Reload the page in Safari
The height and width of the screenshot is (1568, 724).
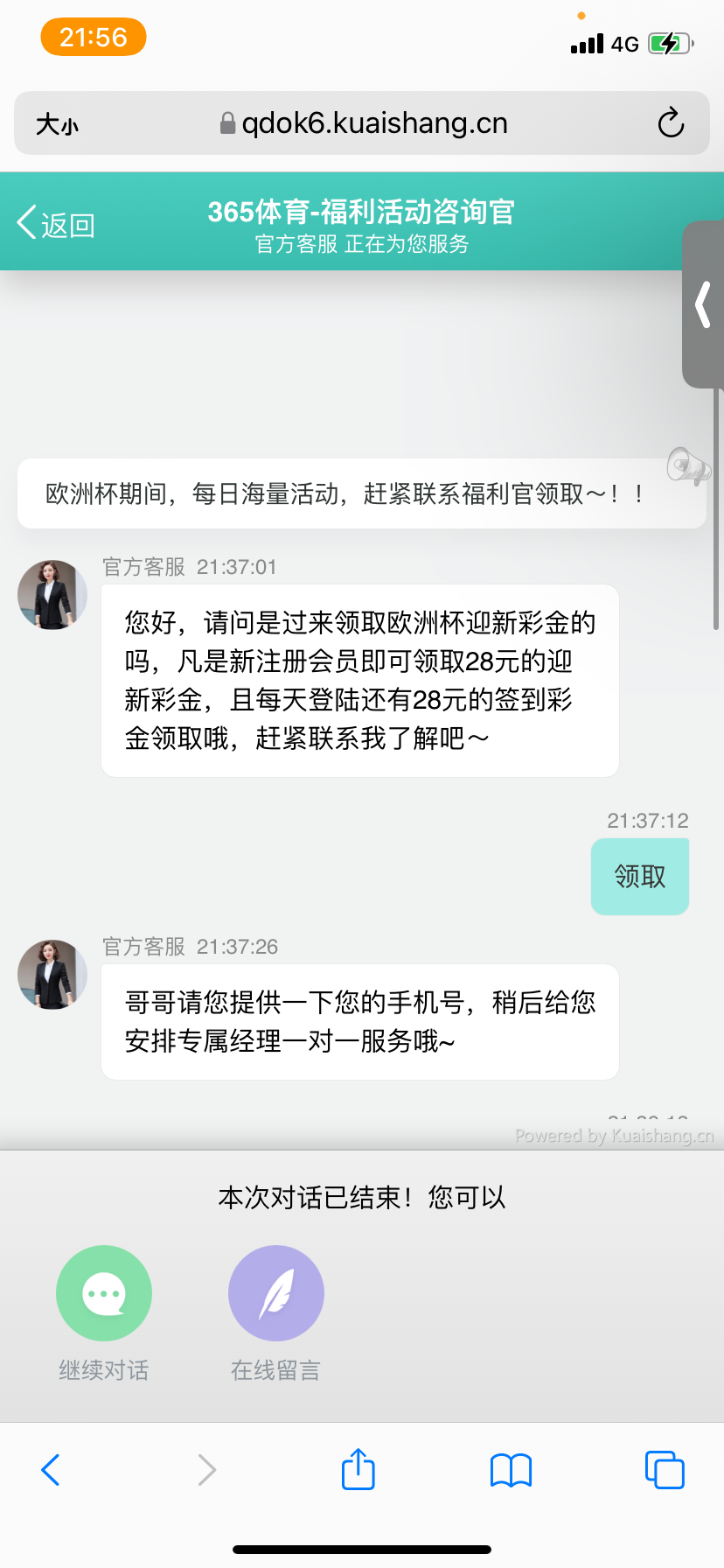pyautogui.click(x=671, y=123)
